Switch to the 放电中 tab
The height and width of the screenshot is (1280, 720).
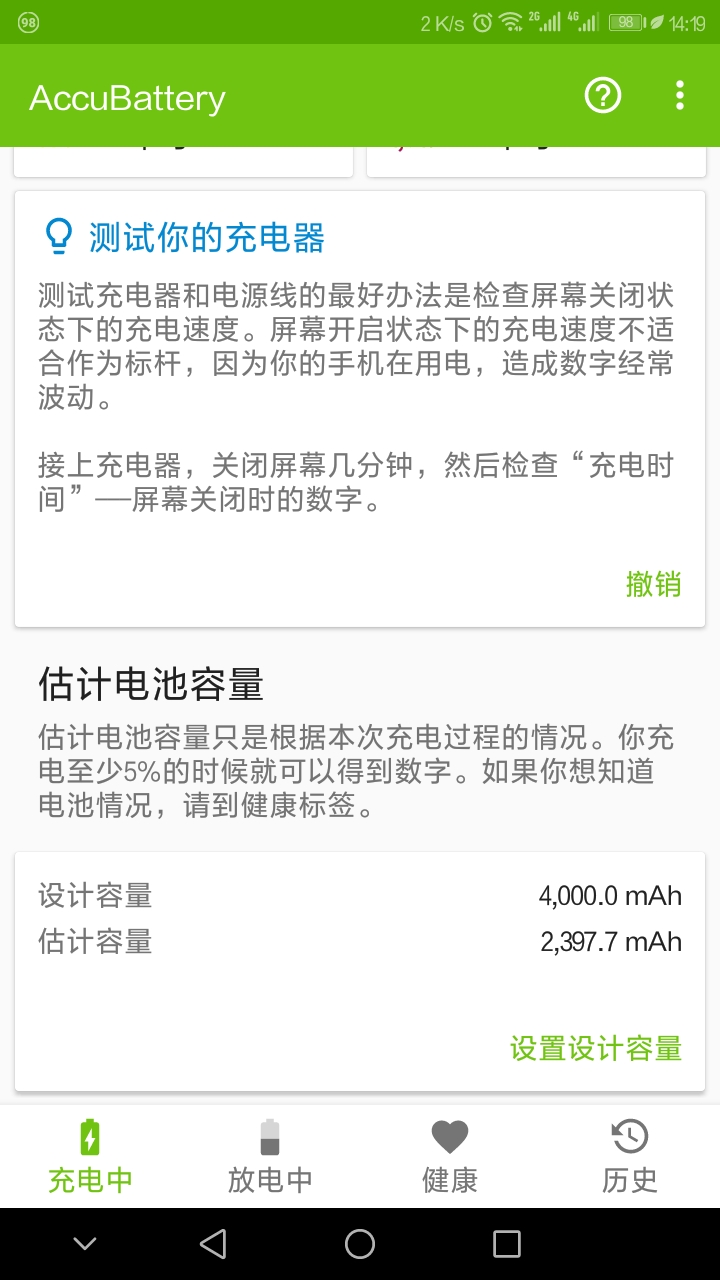(x=270, y=1157)
